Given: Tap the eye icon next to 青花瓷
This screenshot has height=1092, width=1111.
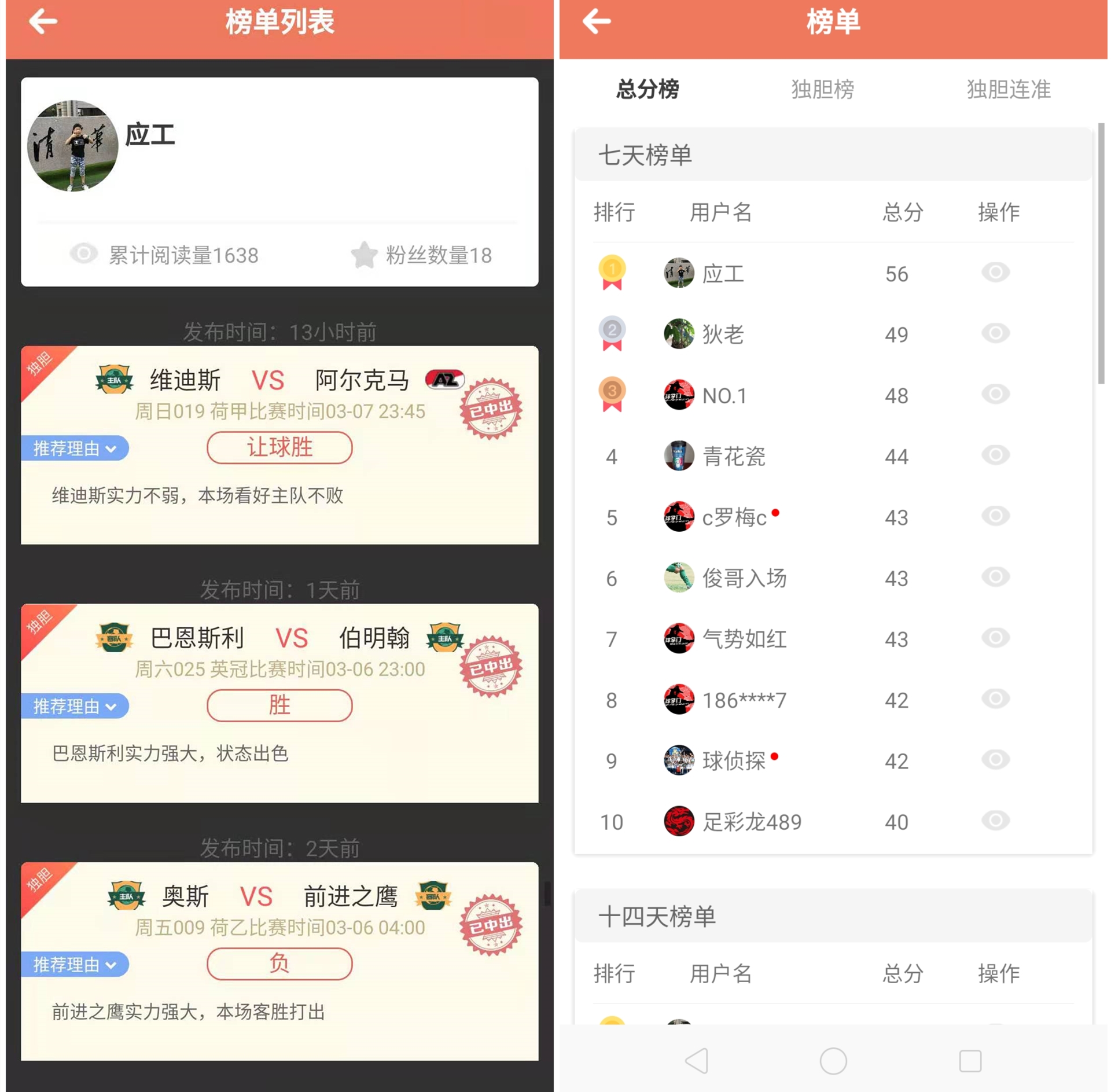Looking at the screenshot, I should pos(995,455).
